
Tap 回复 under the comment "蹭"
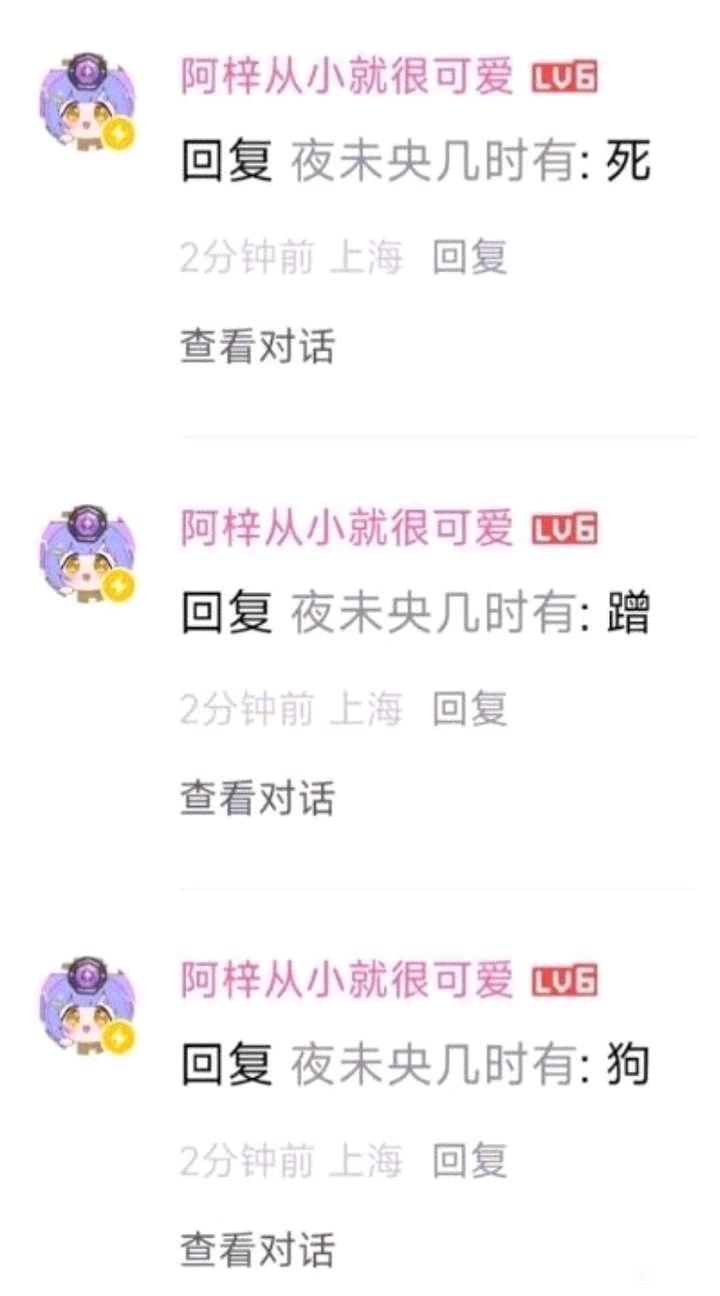point(470,709)
